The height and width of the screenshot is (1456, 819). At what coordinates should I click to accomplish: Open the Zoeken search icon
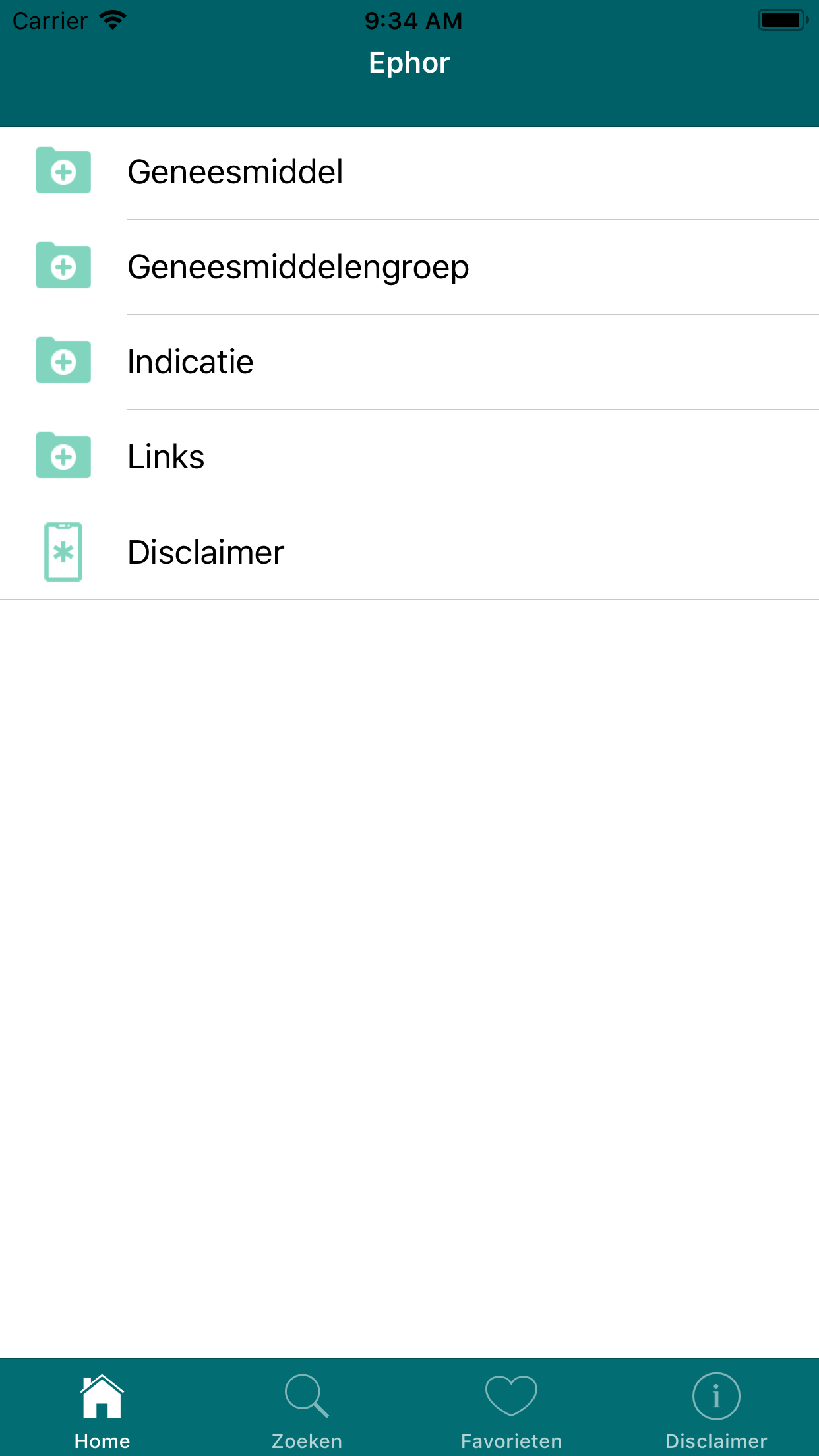(307, 1395)
